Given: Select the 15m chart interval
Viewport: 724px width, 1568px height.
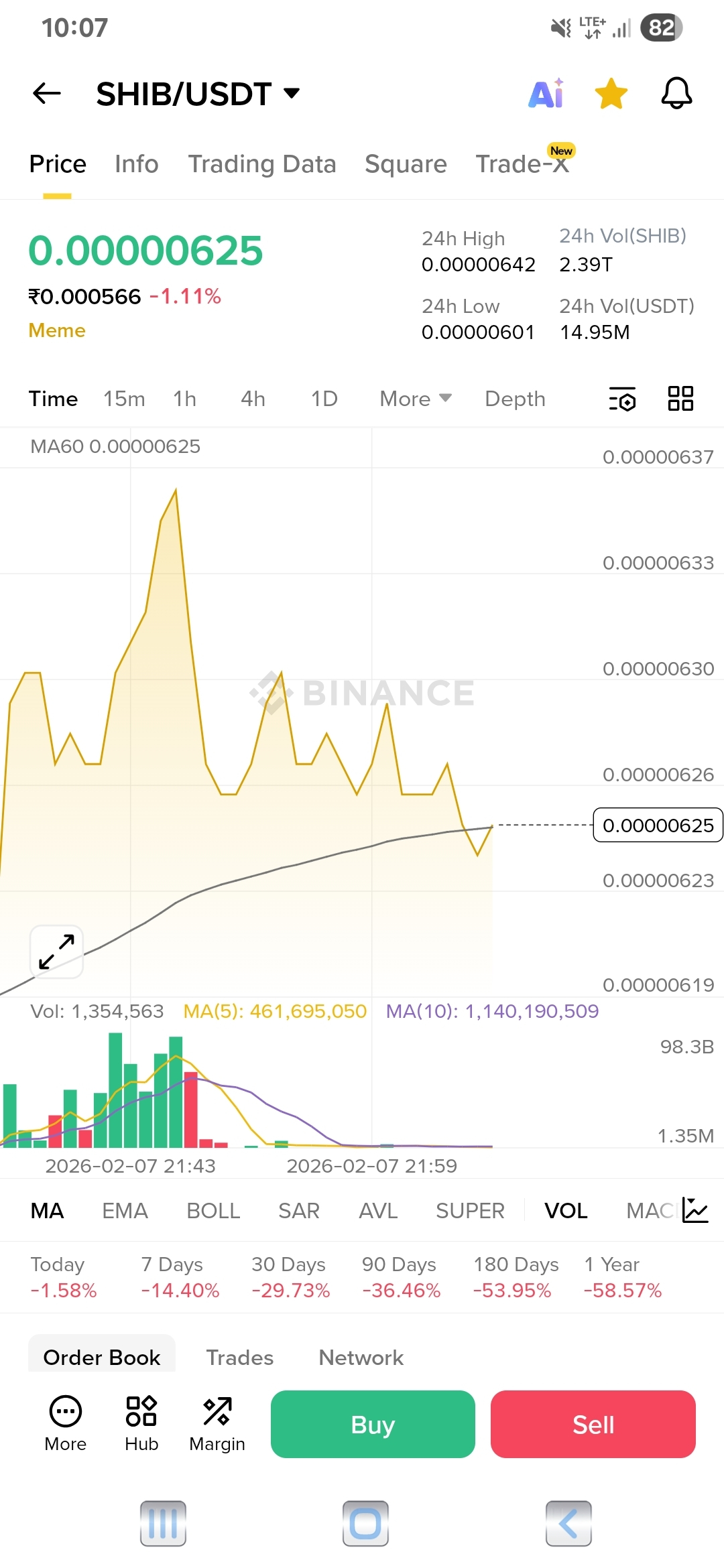Looking at the screenshot, I should point(124,399).
